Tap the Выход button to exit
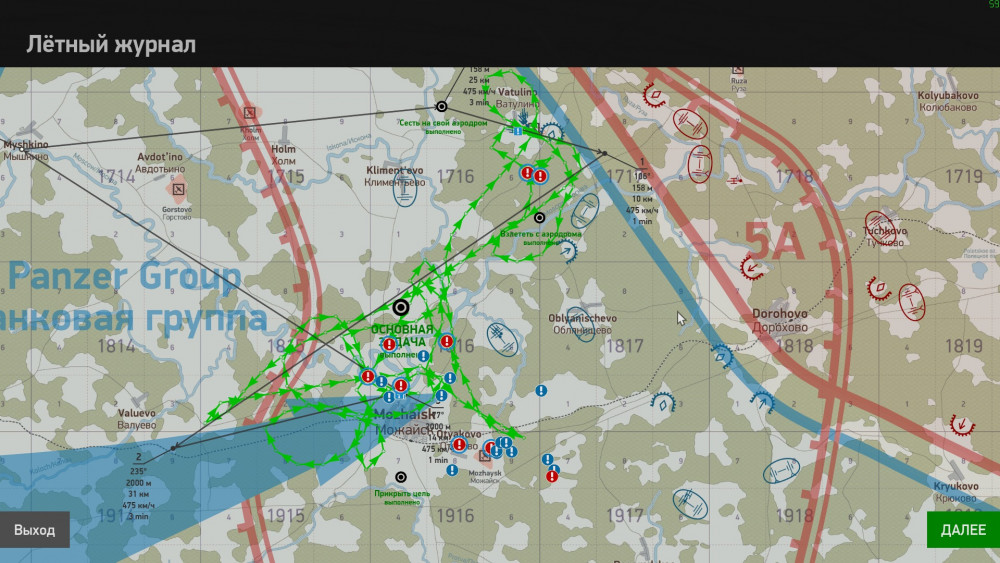This screenshot has width=1000, height=563. pos(35,530)
